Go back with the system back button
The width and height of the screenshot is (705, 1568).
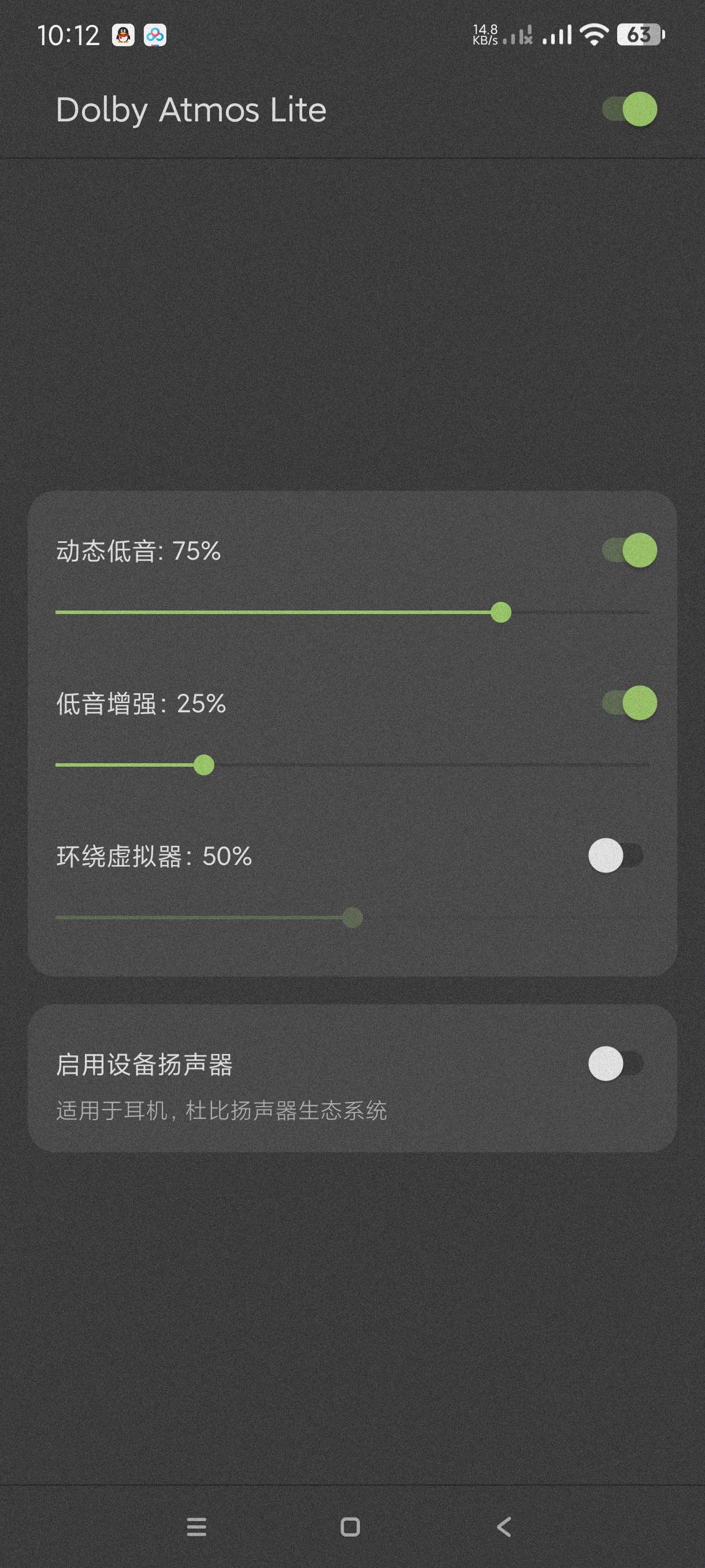[x=504, y=1526]
